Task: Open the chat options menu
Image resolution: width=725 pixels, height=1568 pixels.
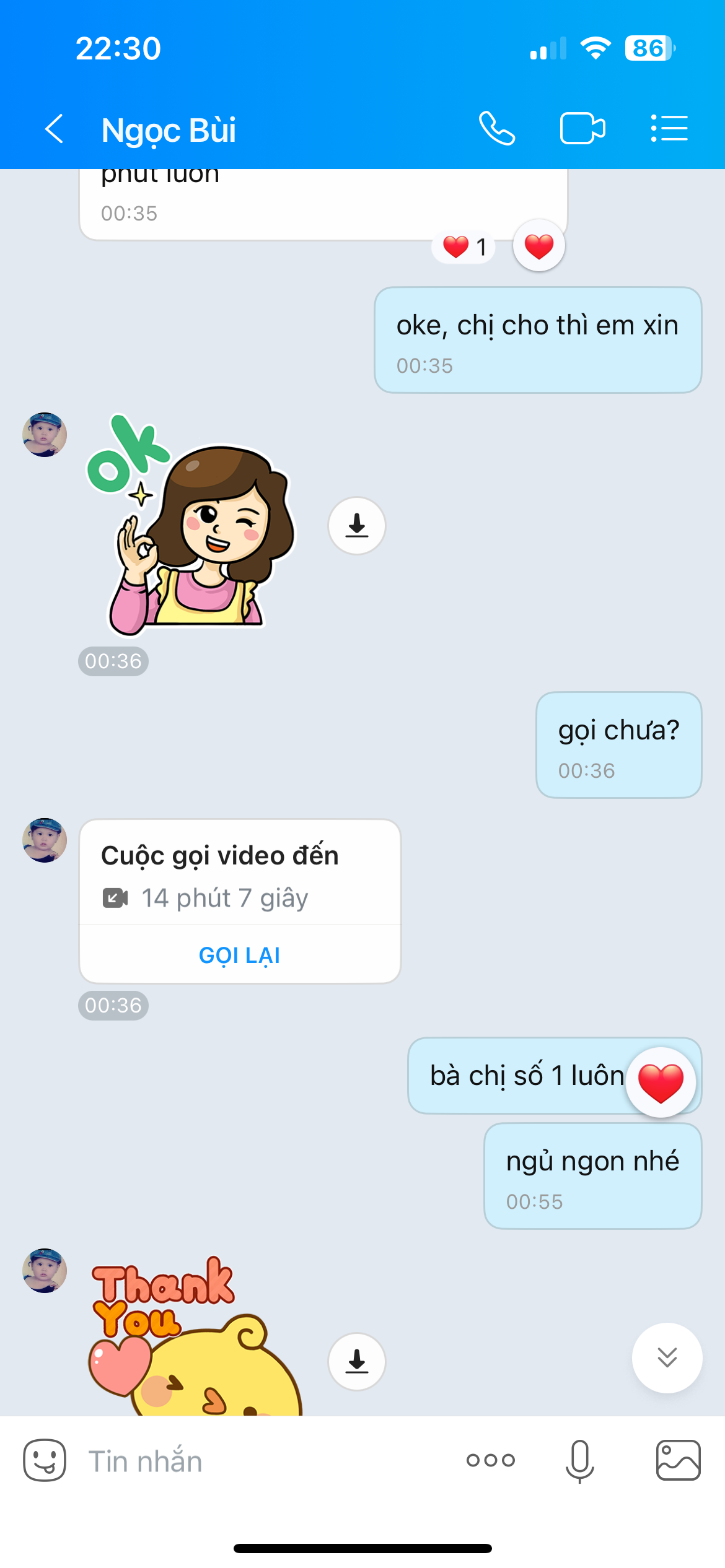Action: (669, 129)
